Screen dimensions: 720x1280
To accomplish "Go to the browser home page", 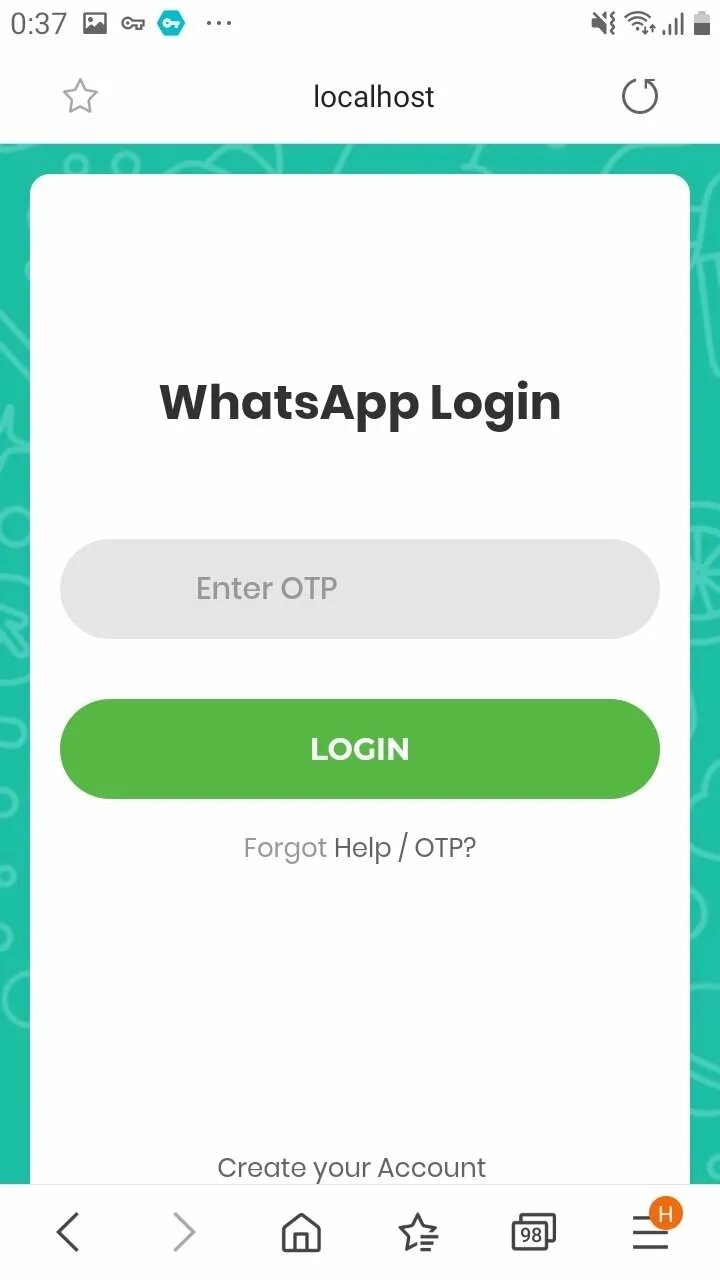I will point(301,1233).
